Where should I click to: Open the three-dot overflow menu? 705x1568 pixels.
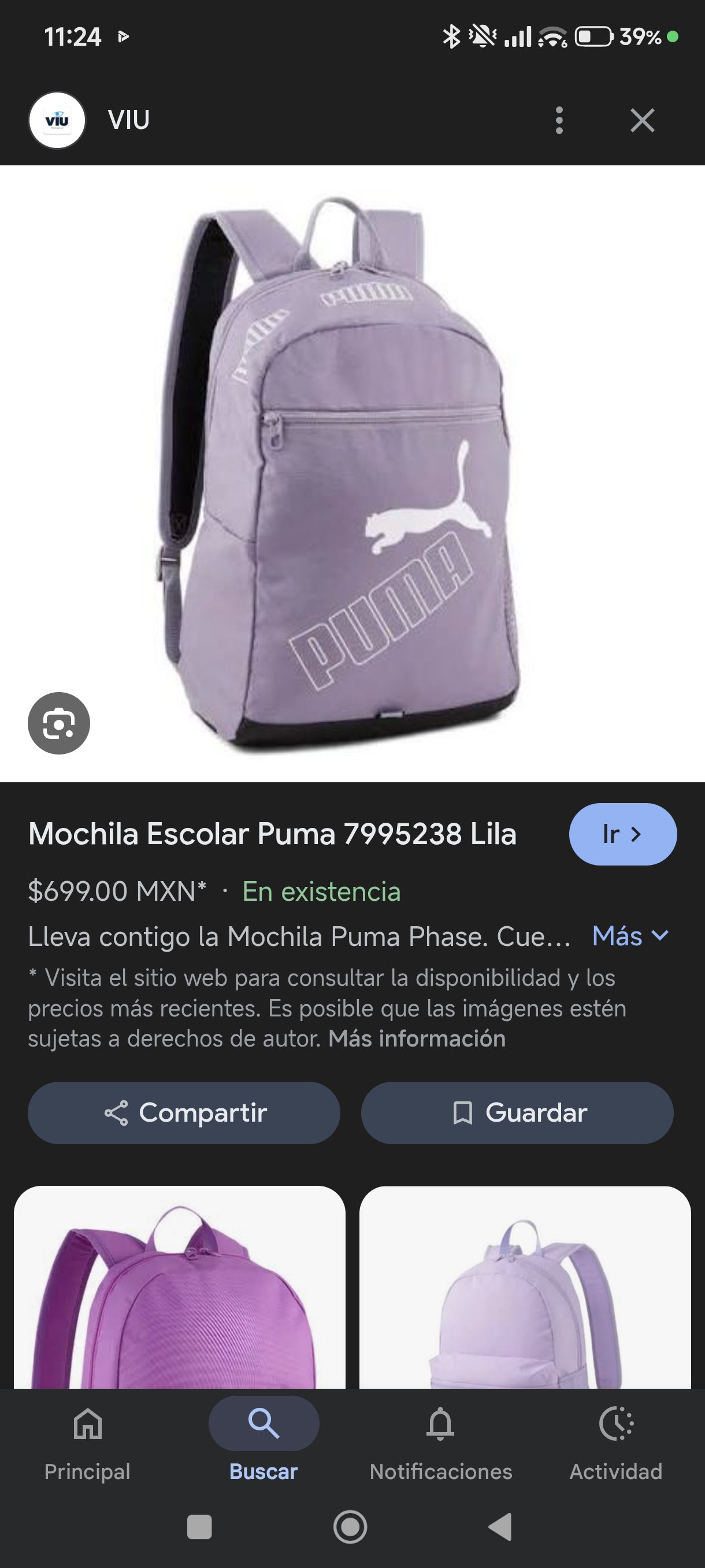tap(559, 120)
